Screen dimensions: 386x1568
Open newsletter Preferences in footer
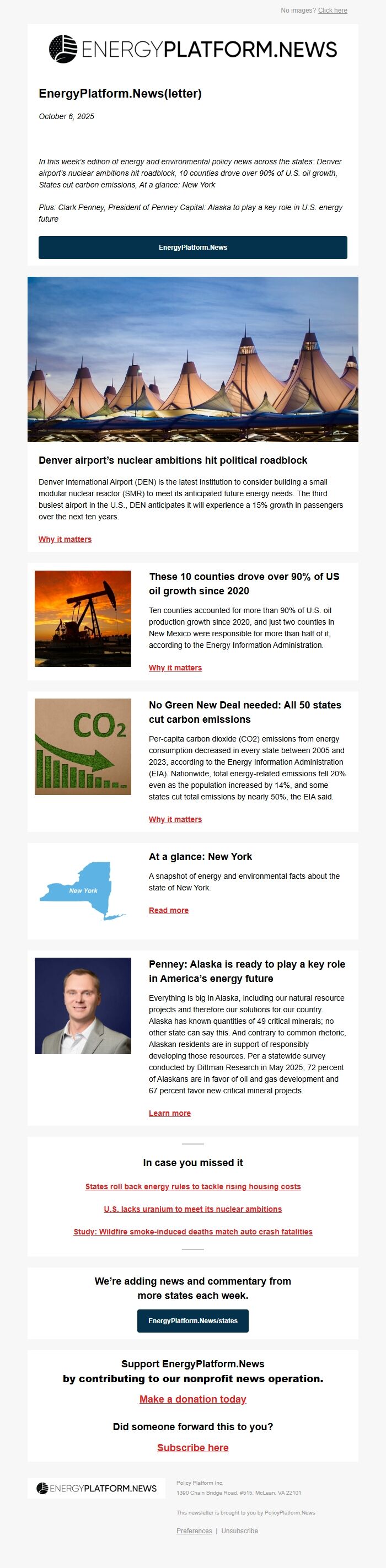tap(194, 1531)
